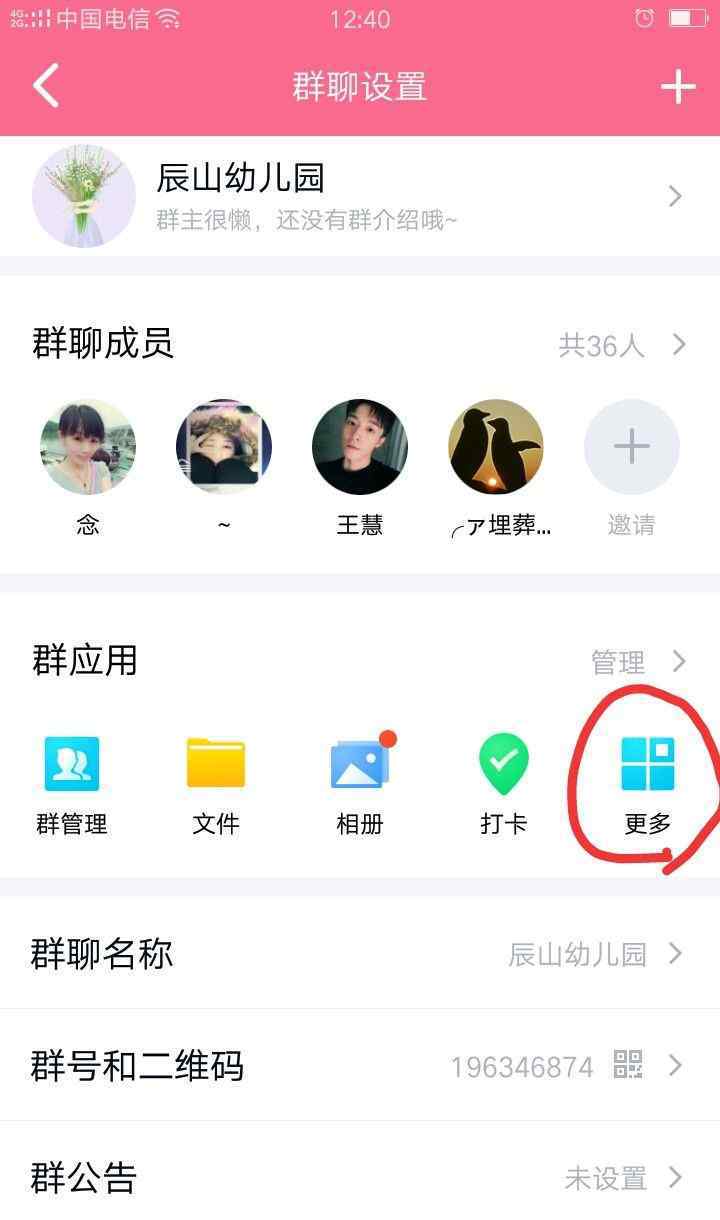
Task: Go back from group chat settings
Action: pos(46,86)
